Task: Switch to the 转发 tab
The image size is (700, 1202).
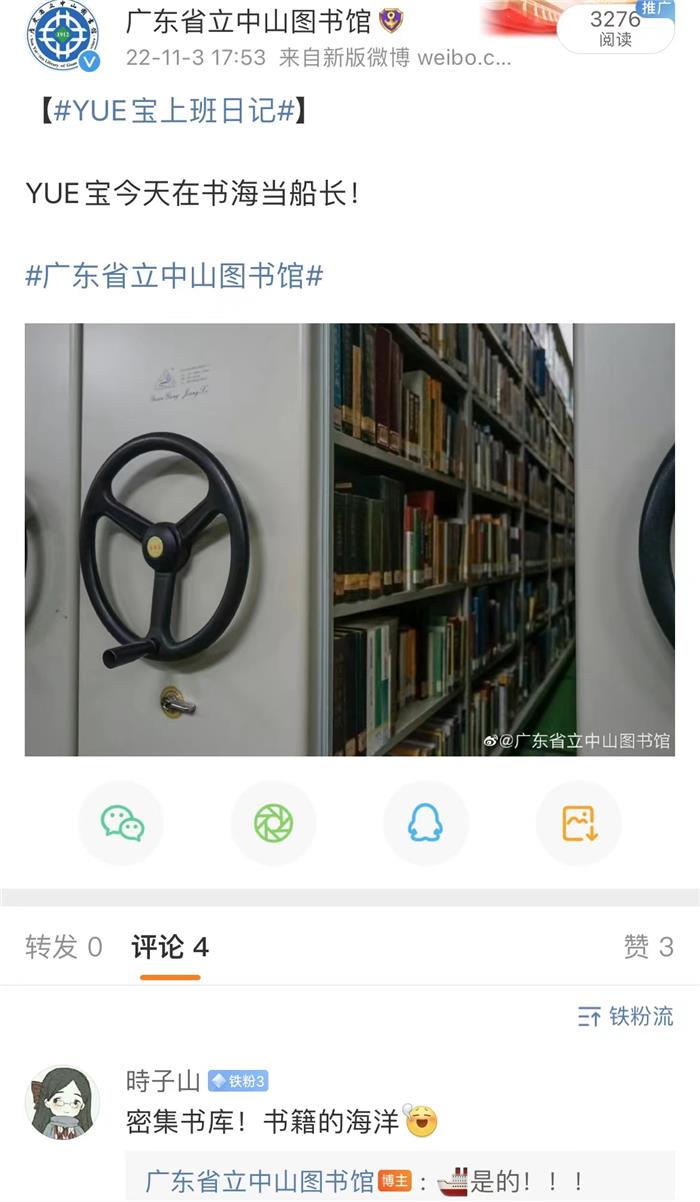Action: tap(64, 947)
